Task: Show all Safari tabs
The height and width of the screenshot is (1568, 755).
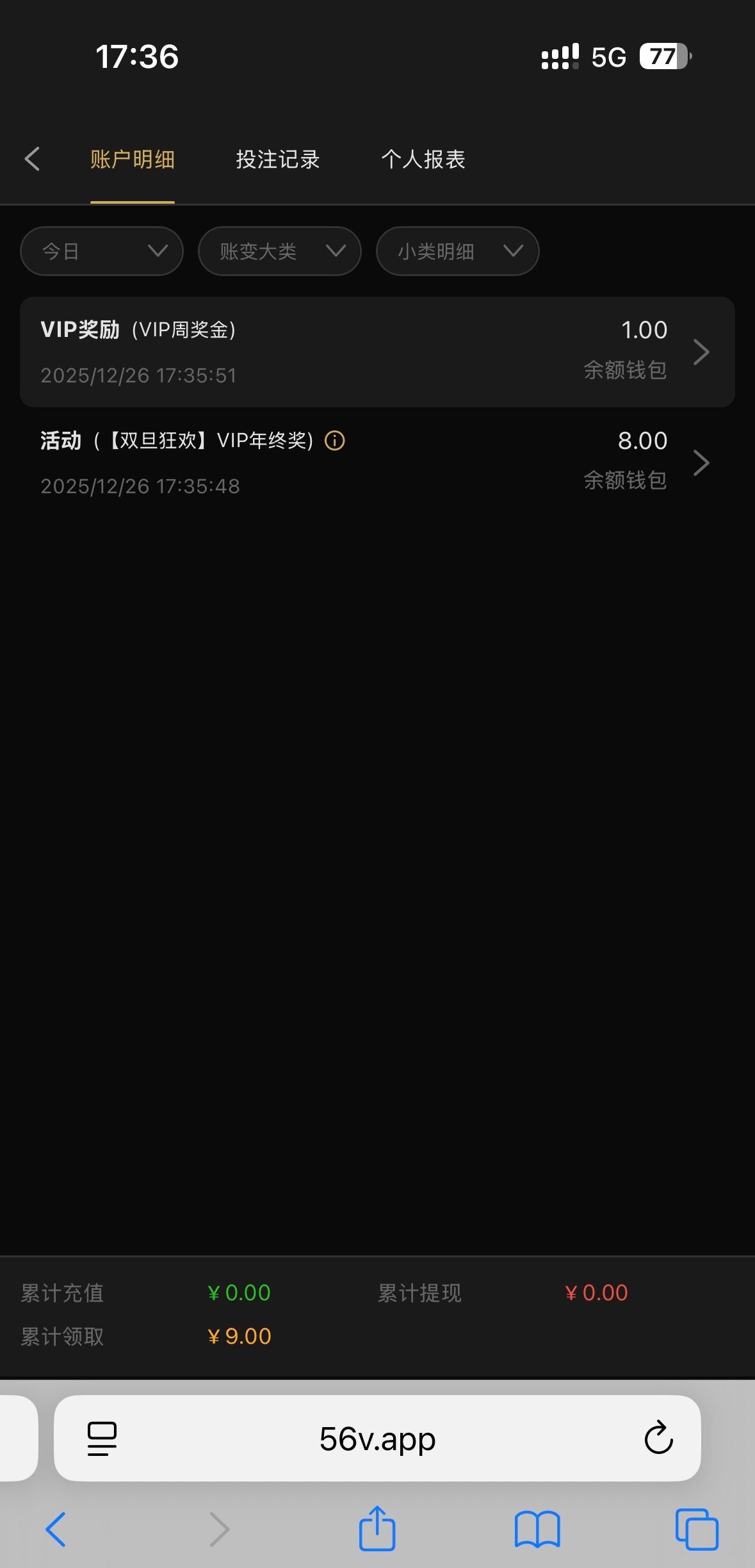Action: pos(697,1530)
